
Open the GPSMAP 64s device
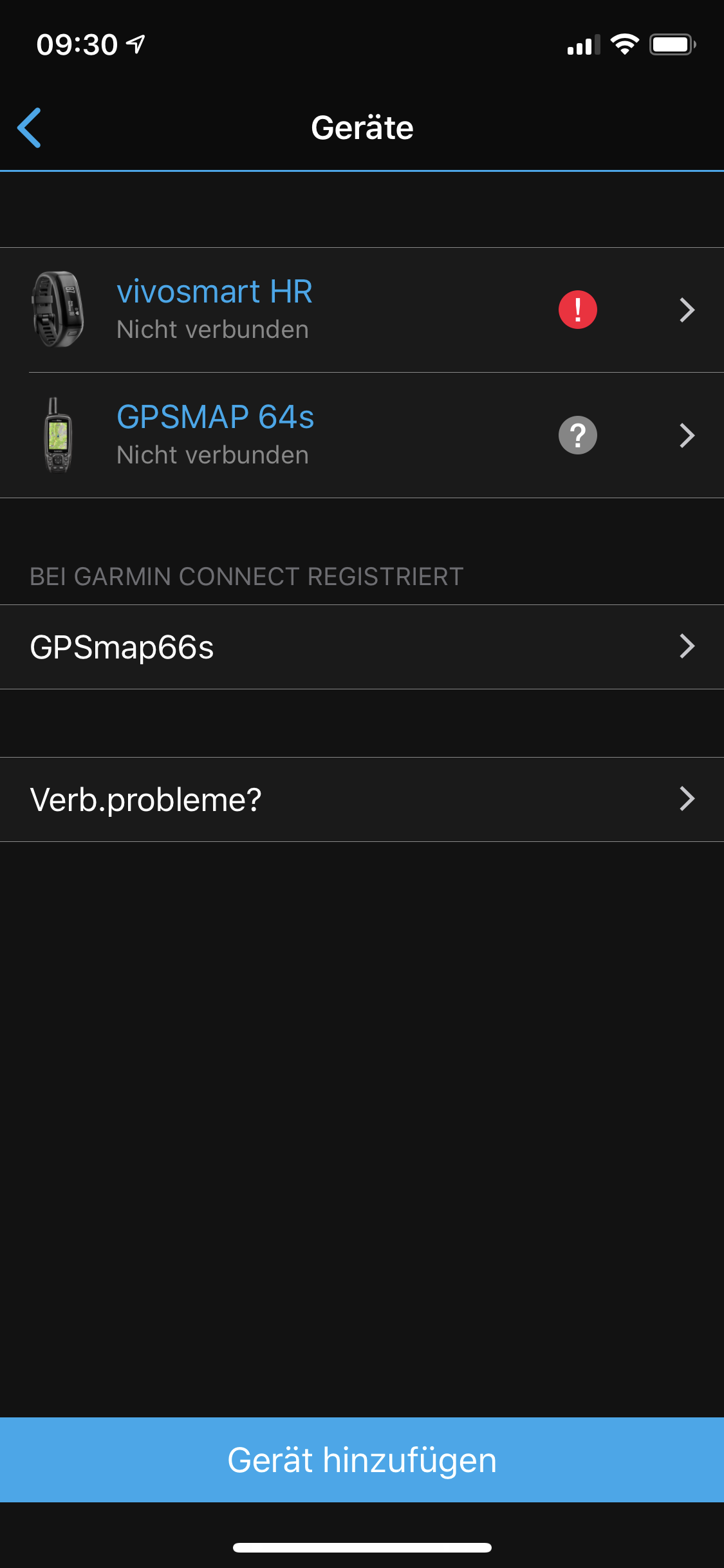coord(362,435)
